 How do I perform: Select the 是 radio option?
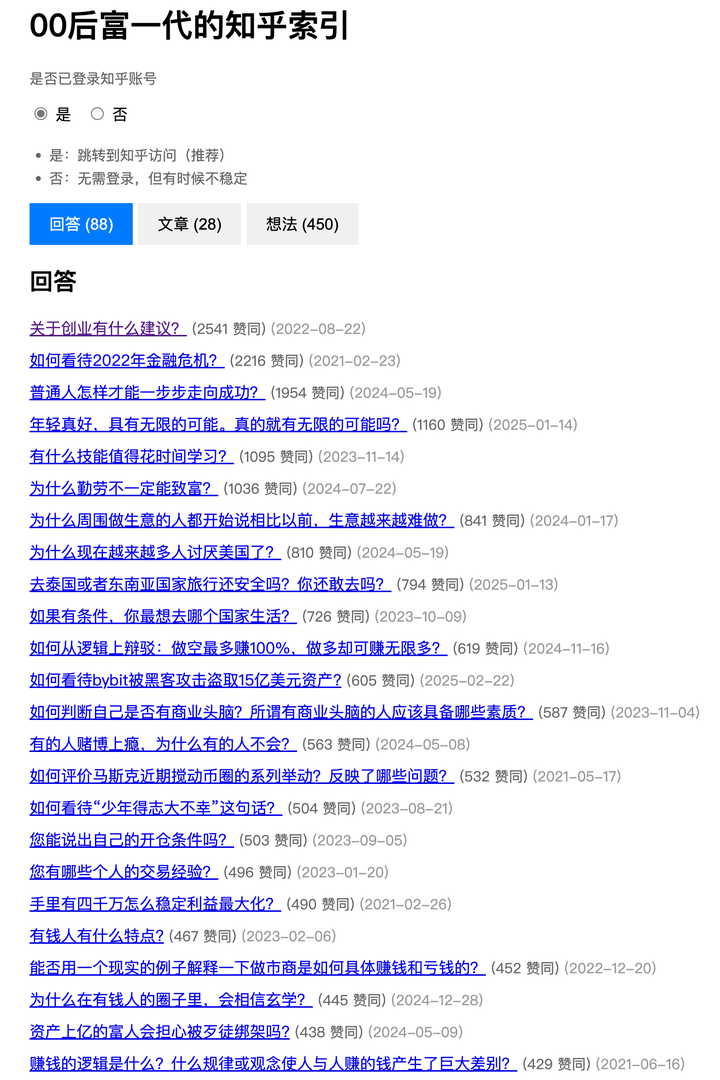point(41,114)
